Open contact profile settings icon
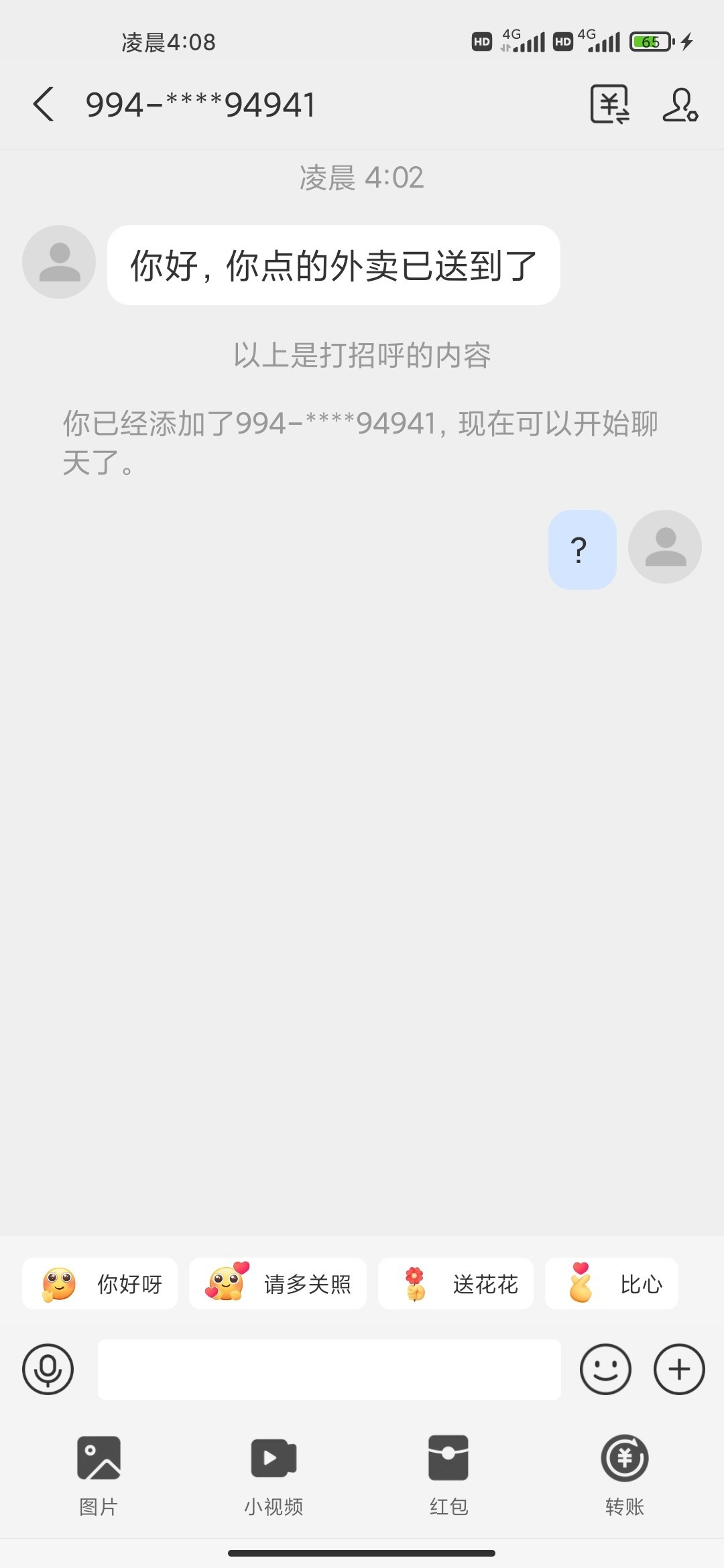The height and width of the screenshot is (1568, 724). click(x=680, y=105)
